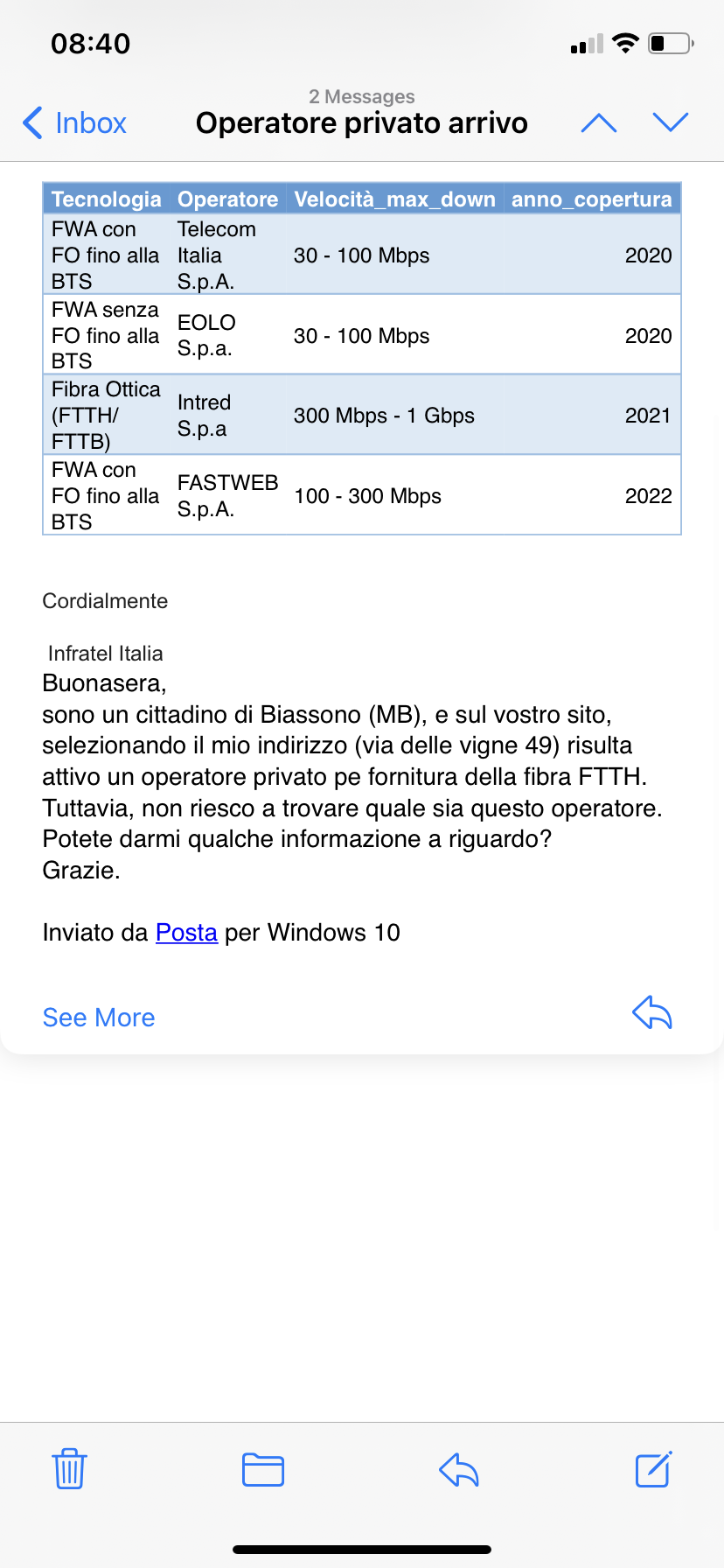Jump to next message with down arrow

tap(671, 122)
